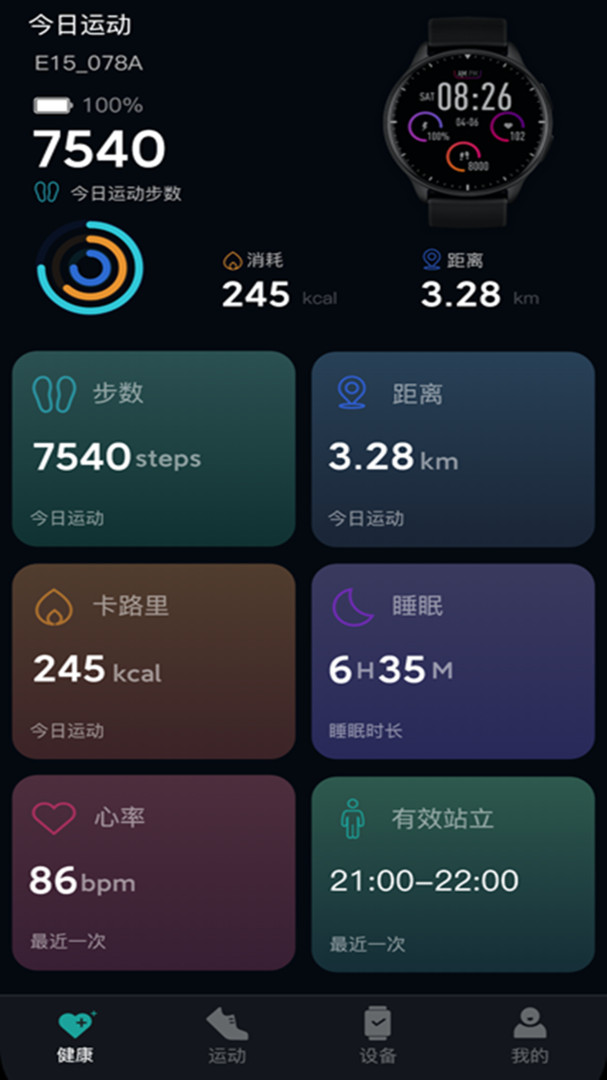
Task: Open the 睡眠 sleep card
Action: (453, 661)
